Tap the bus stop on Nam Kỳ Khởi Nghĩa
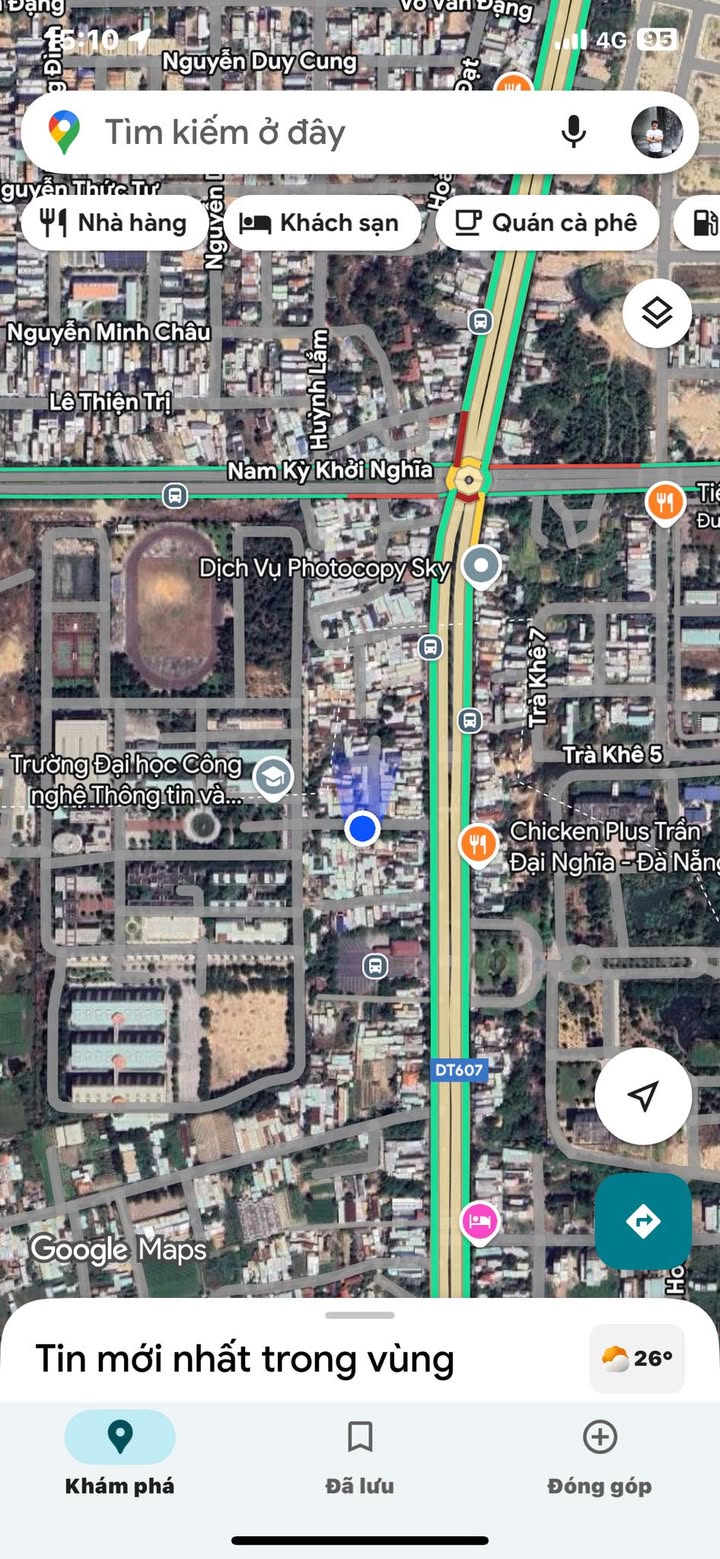The width and height of the screenshot is (720, 1559). coord(175,494)
